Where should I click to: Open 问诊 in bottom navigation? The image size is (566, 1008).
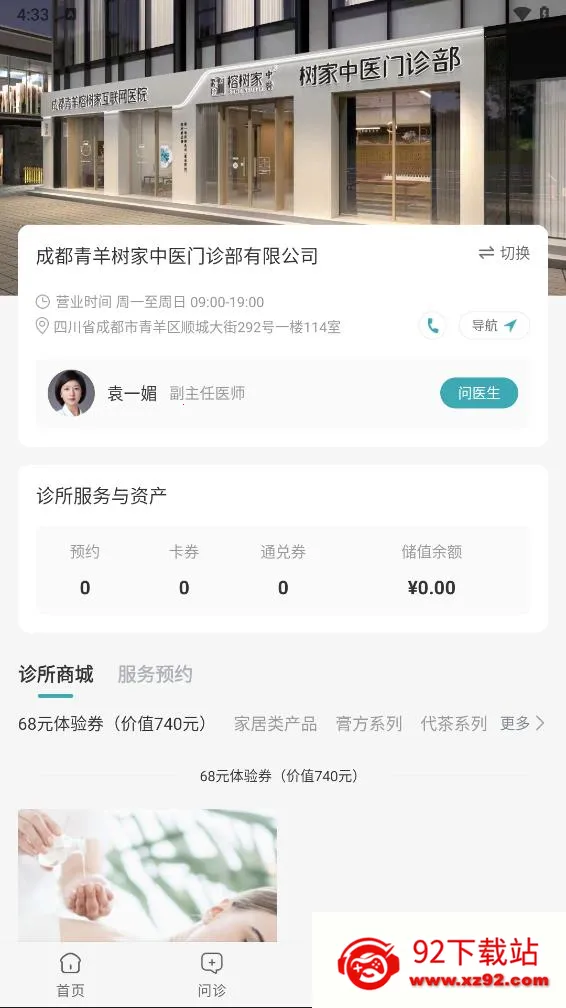[x=212, y=975]
